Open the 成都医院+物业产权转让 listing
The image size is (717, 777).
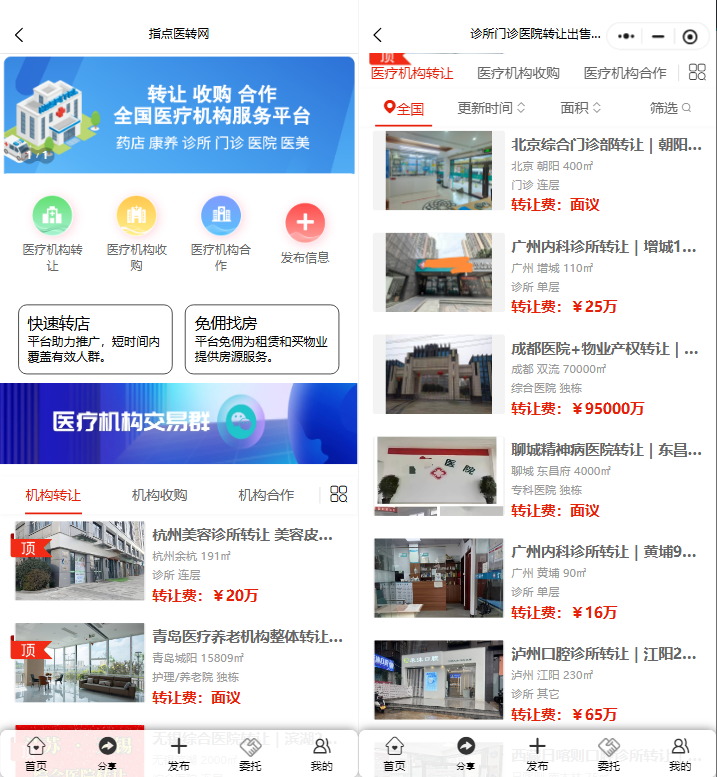pos(604,349)
